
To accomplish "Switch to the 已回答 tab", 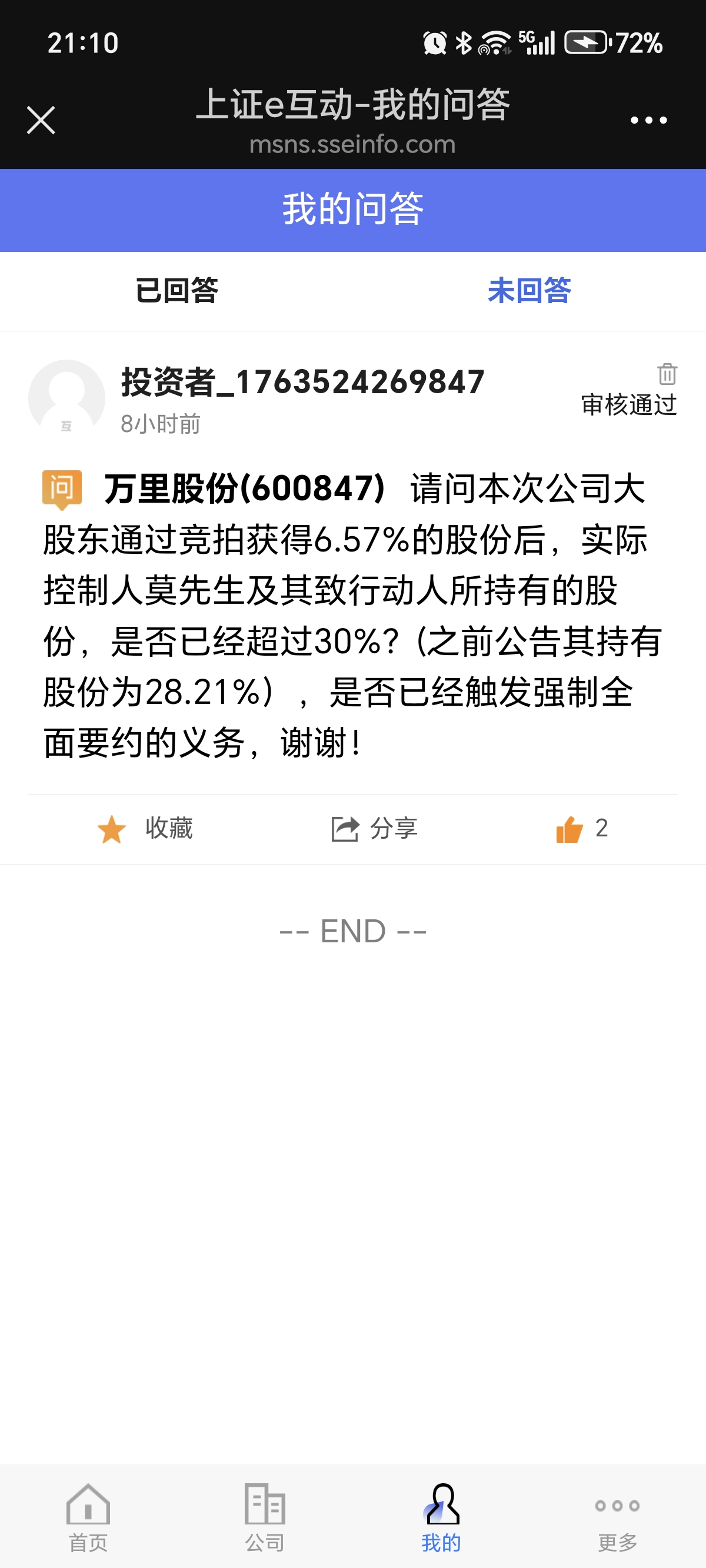I will coord(176,290).
